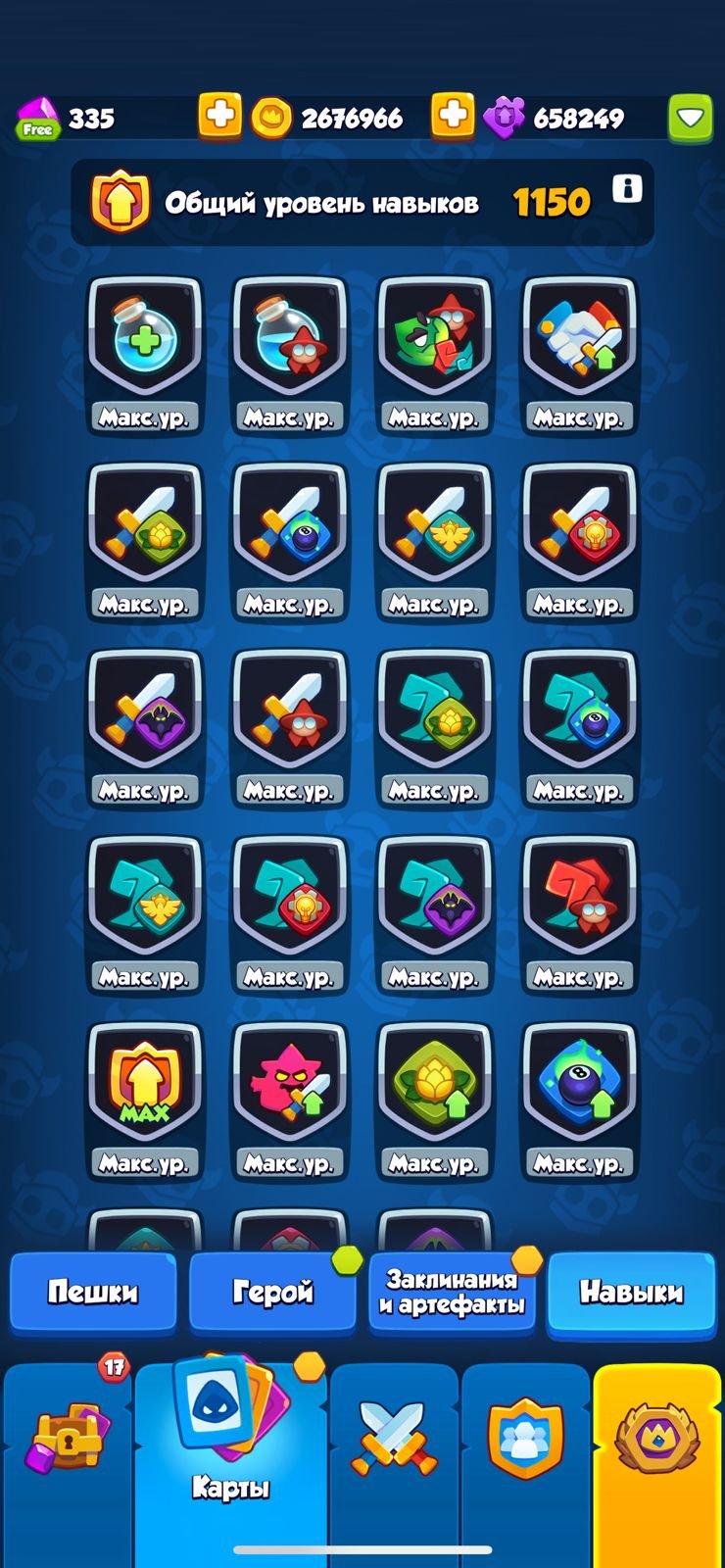The image size is (725, 1568).
Task: Tap the plus button next to gold coins
Action: point(452,118)
